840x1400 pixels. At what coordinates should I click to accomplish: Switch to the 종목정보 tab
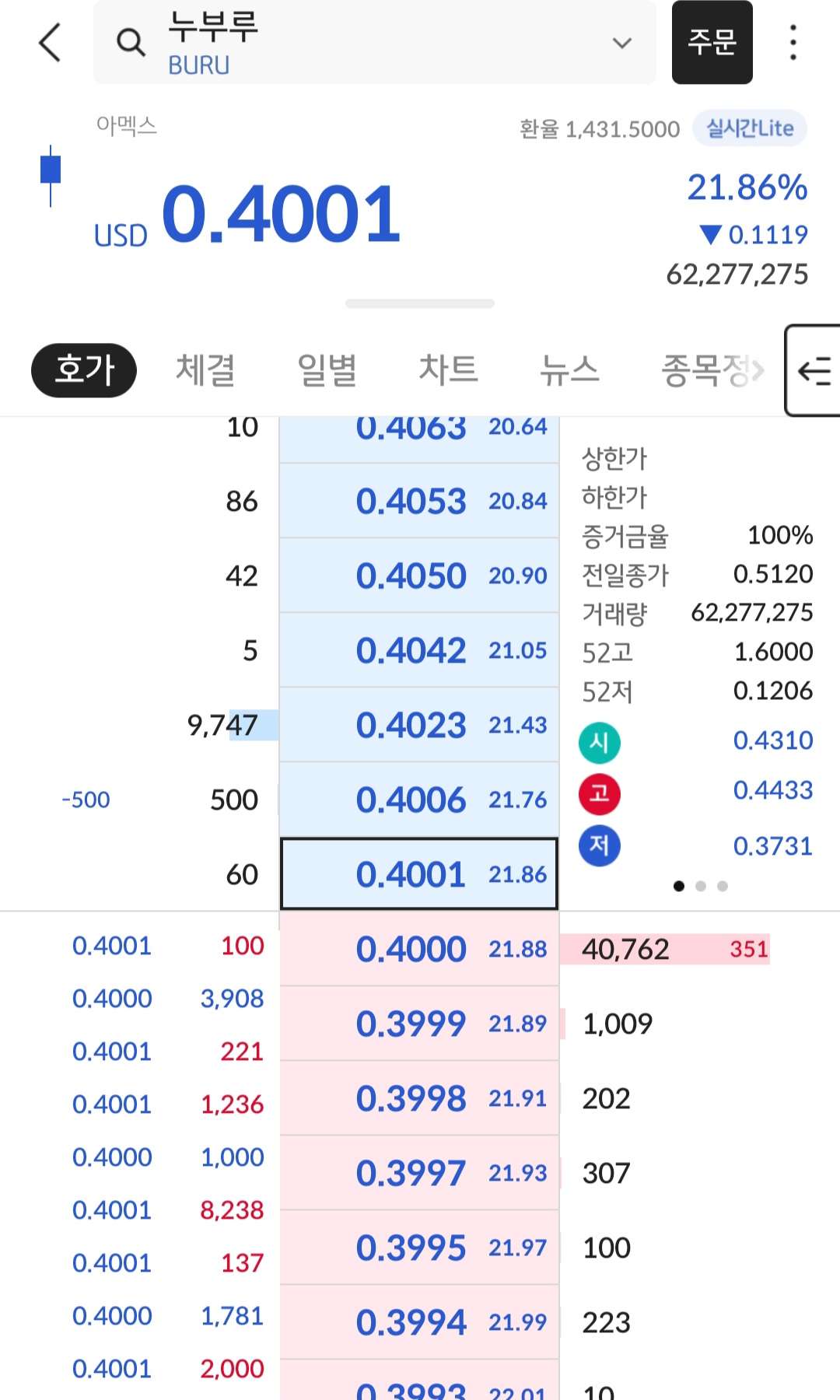pyautogui.click(x=709, y=370)
